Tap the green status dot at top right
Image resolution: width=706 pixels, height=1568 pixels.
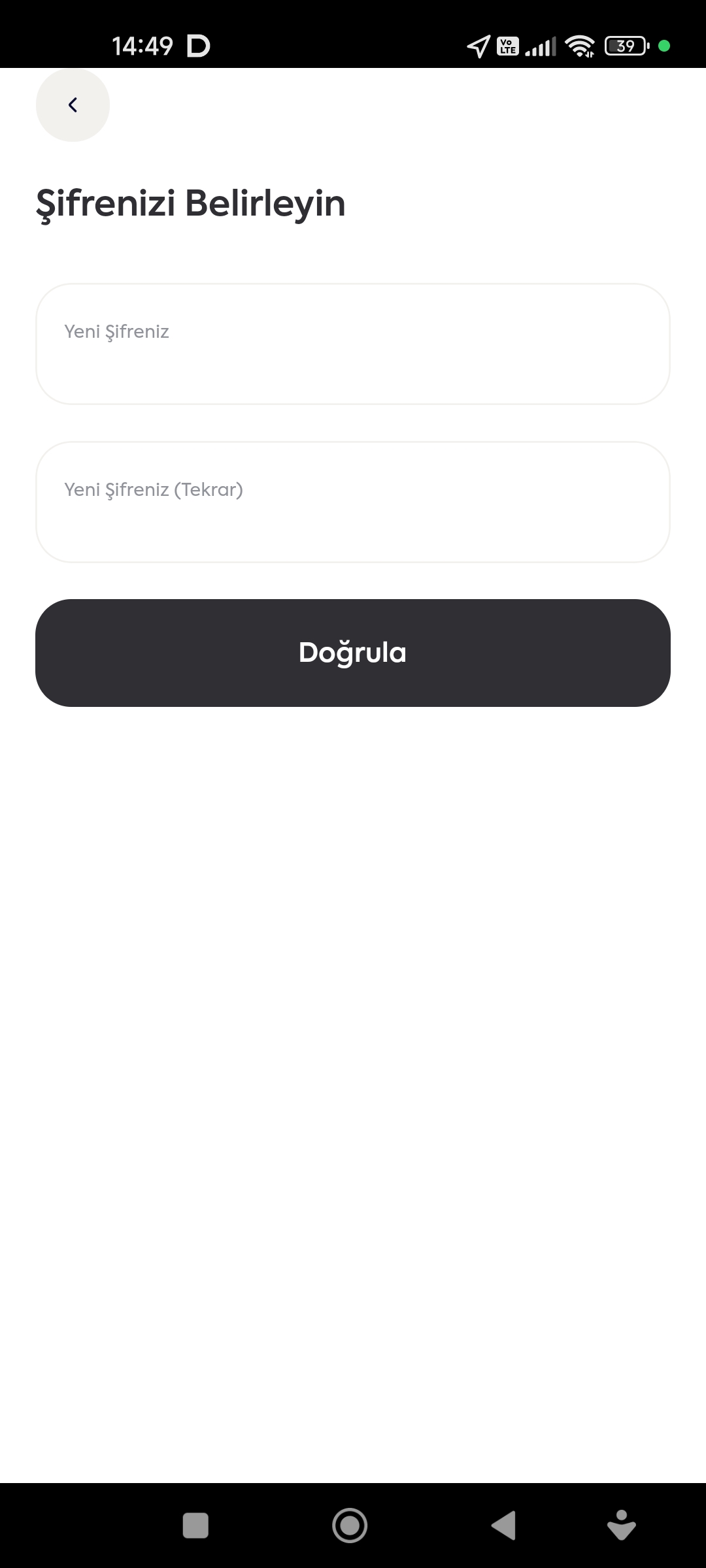[x=665, y=46]
